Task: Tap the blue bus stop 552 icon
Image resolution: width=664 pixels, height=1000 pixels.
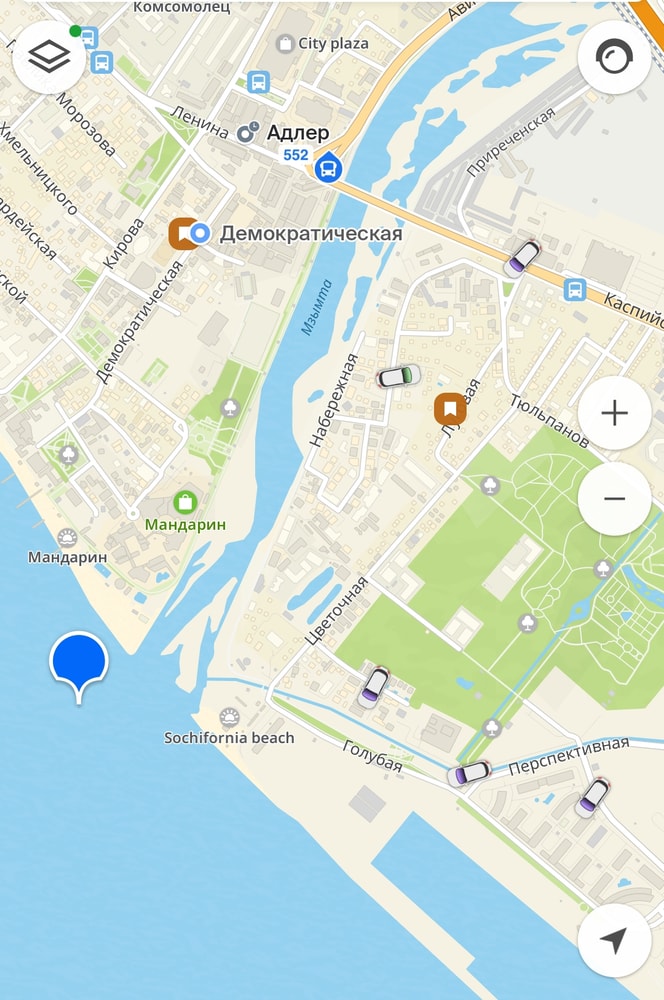Action: (327, 168)
